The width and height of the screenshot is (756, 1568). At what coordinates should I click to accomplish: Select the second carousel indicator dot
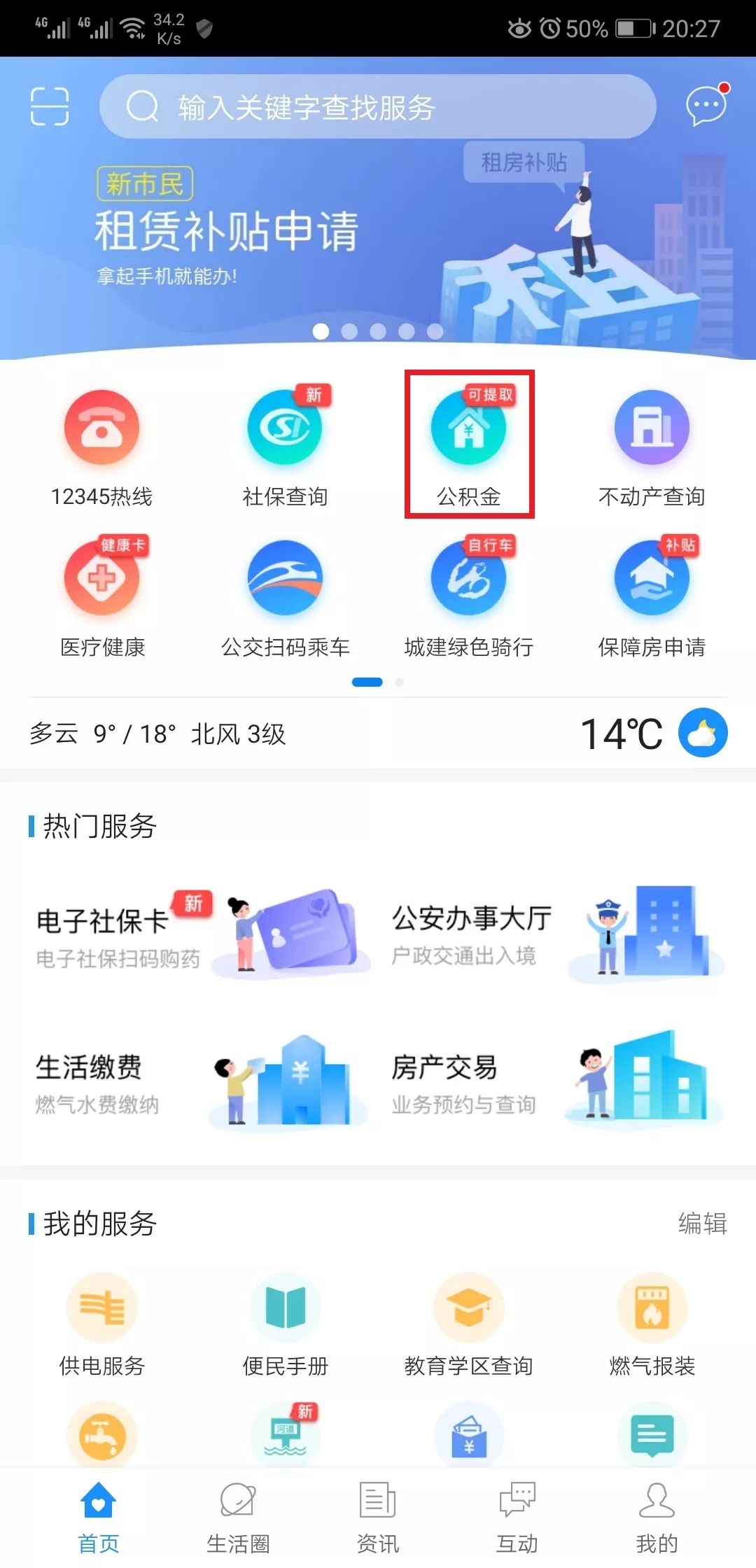350,333
